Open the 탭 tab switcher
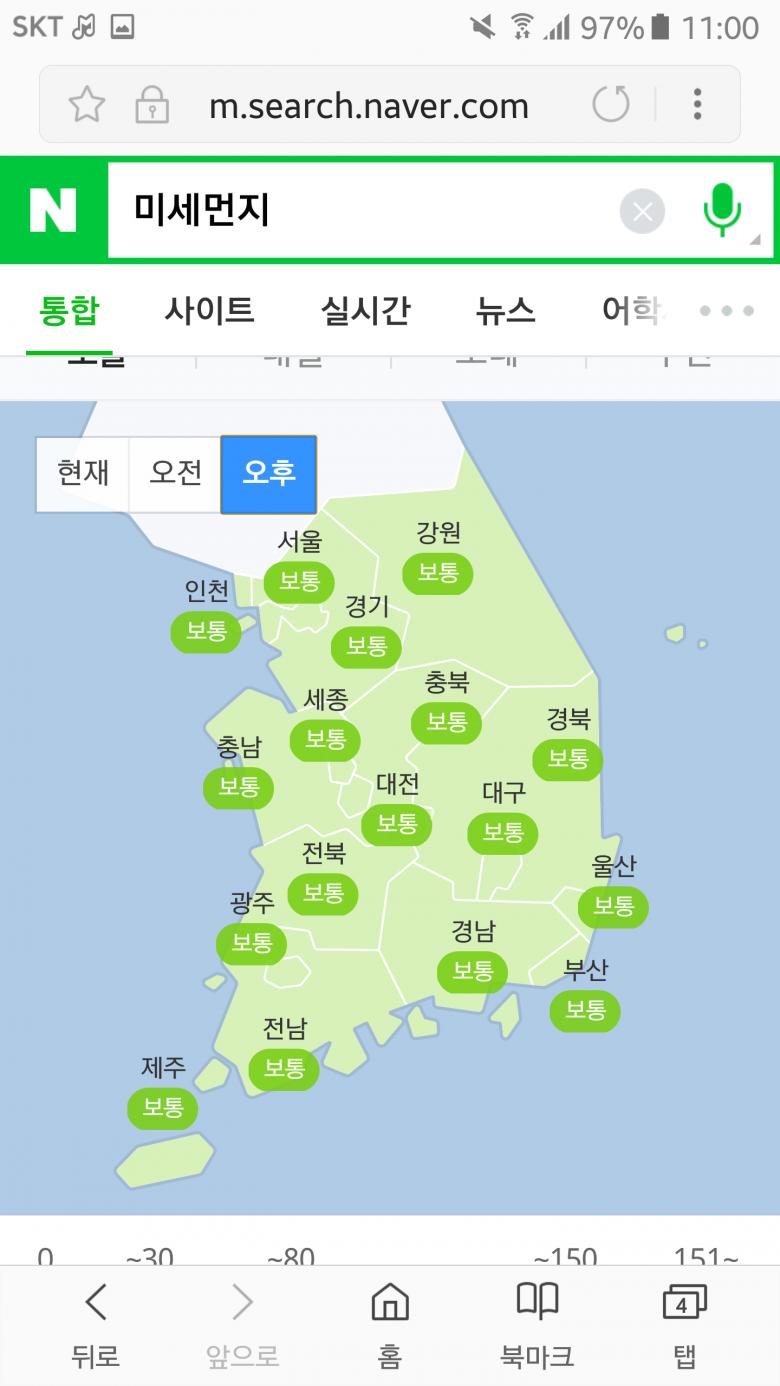This screenshot has height=1386, width=780. point(684,1325)
